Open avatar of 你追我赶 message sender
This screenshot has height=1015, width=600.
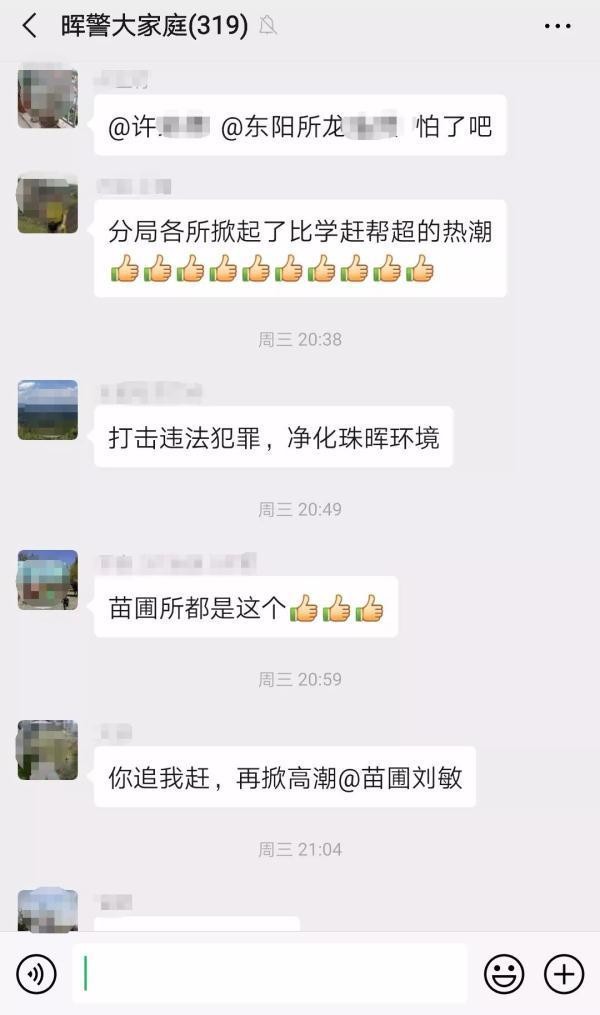click(47, 750)
